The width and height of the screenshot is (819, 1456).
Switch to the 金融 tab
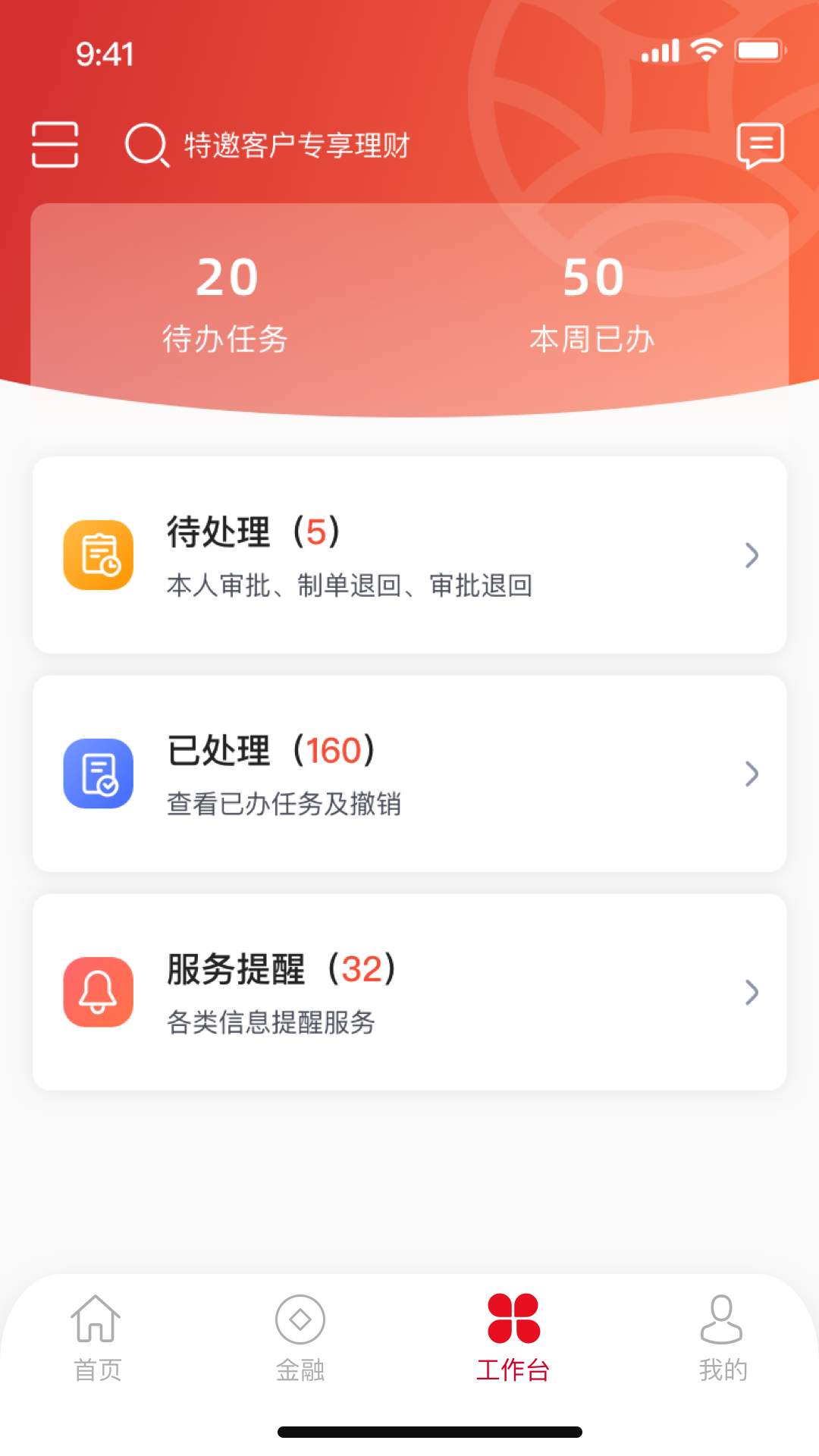[x=300, y=1338]
